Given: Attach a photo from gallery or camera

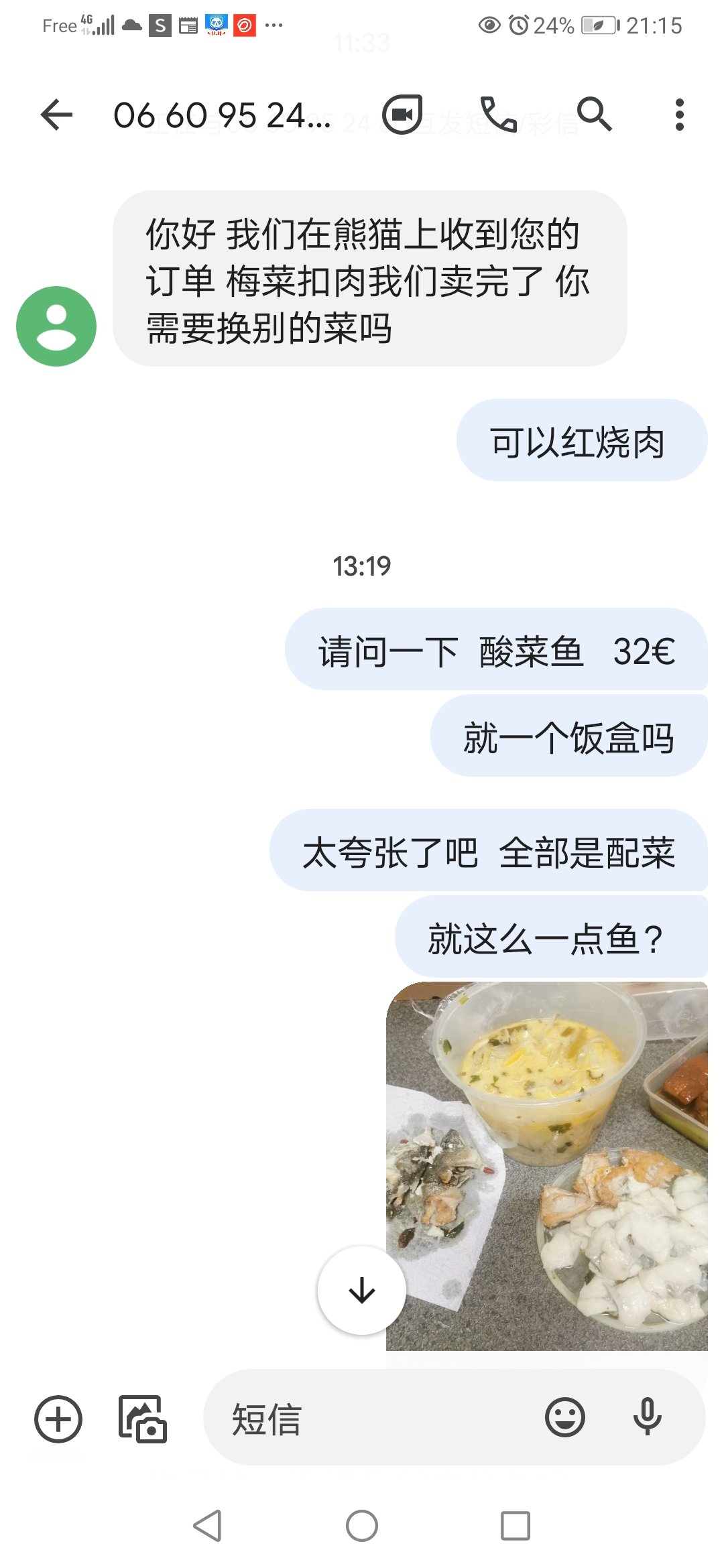Looking at the screenshot, I should tap(142, 1419).
